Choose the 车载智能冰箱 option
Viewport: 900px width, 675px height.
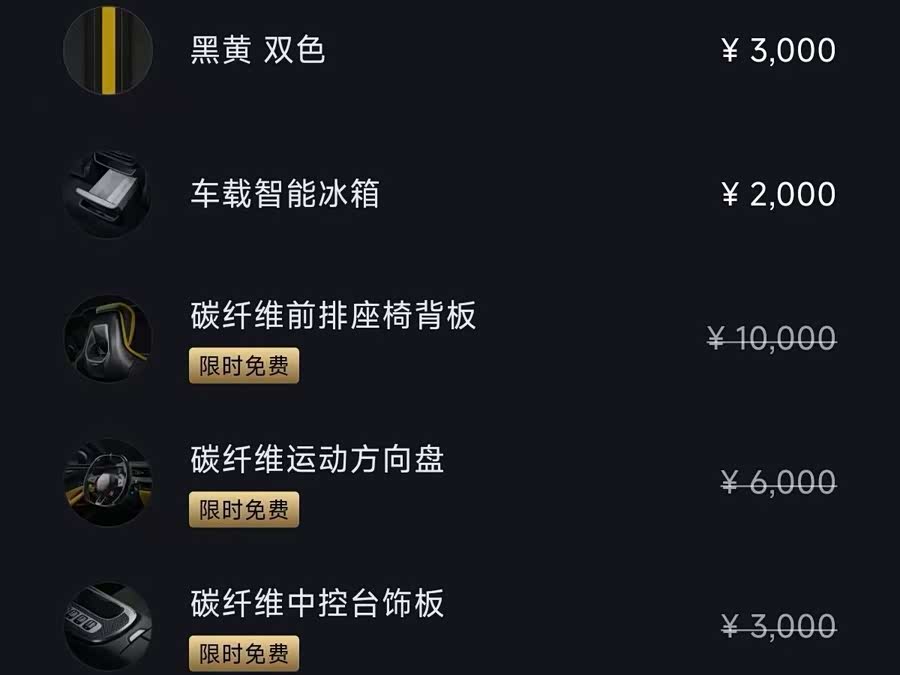pos(285,194)
